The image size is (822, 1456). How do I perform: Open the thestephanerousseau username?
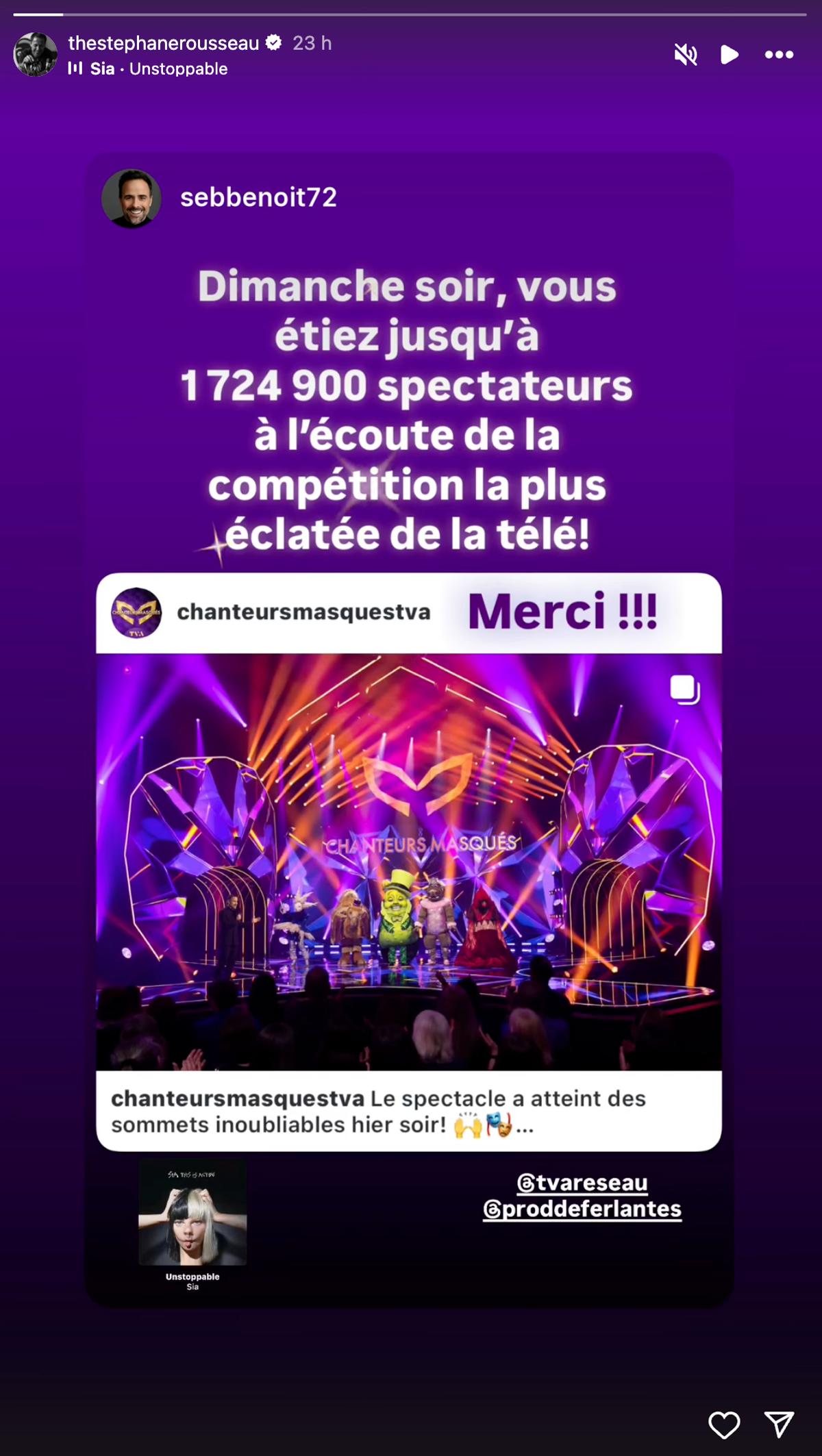[x=164, y=43]
